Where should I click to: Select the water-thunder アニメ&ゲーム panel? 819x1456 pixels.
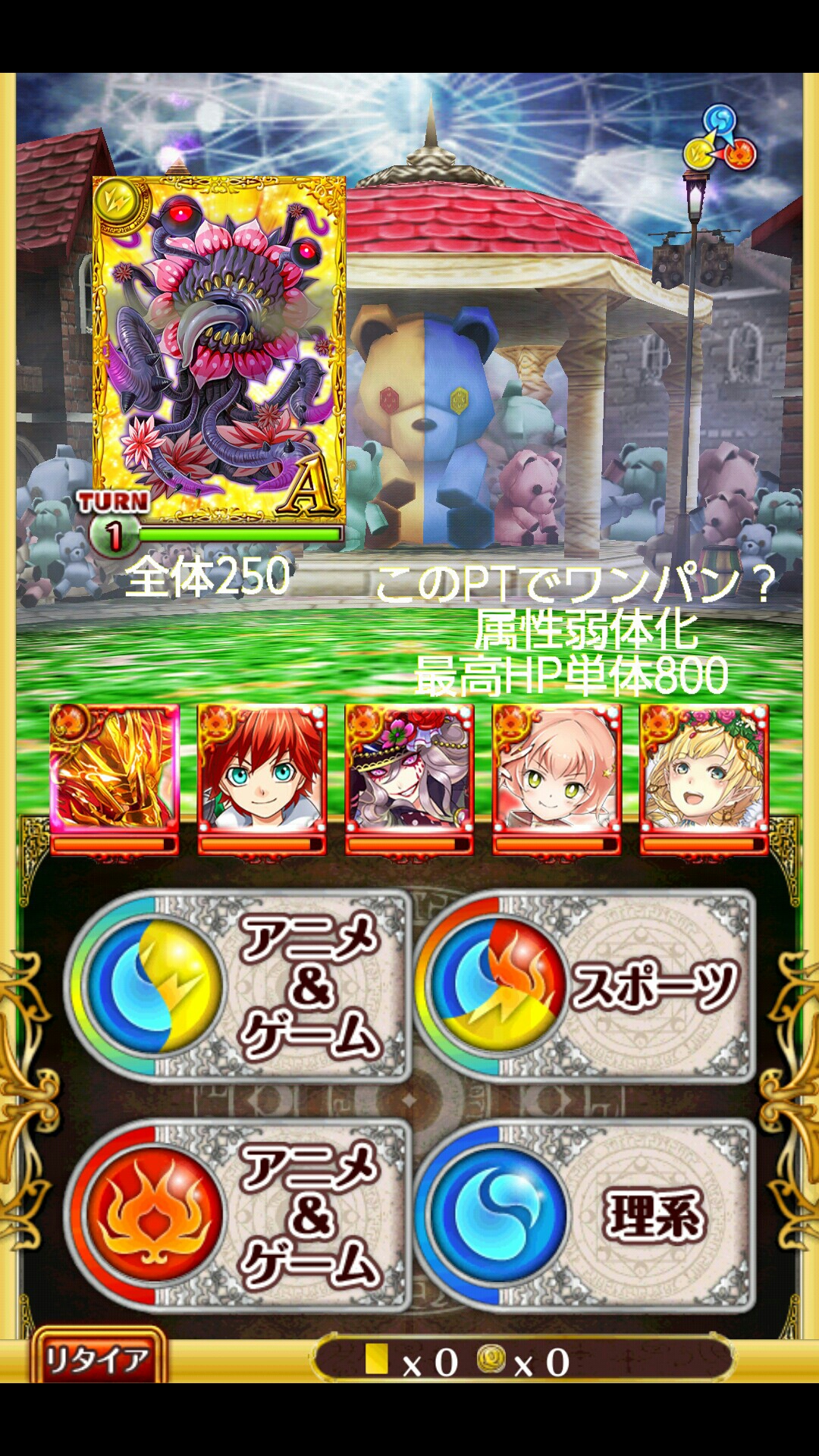coord(239,986)
